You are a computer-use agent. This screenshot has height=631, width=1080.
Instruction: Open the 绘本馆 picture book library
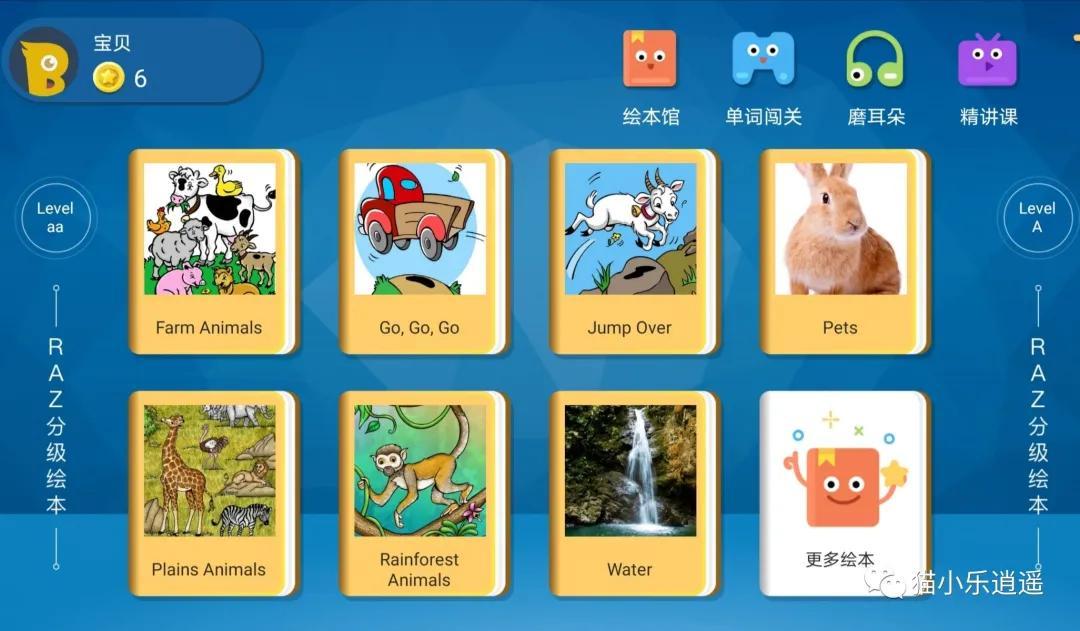tap(650, 78)
